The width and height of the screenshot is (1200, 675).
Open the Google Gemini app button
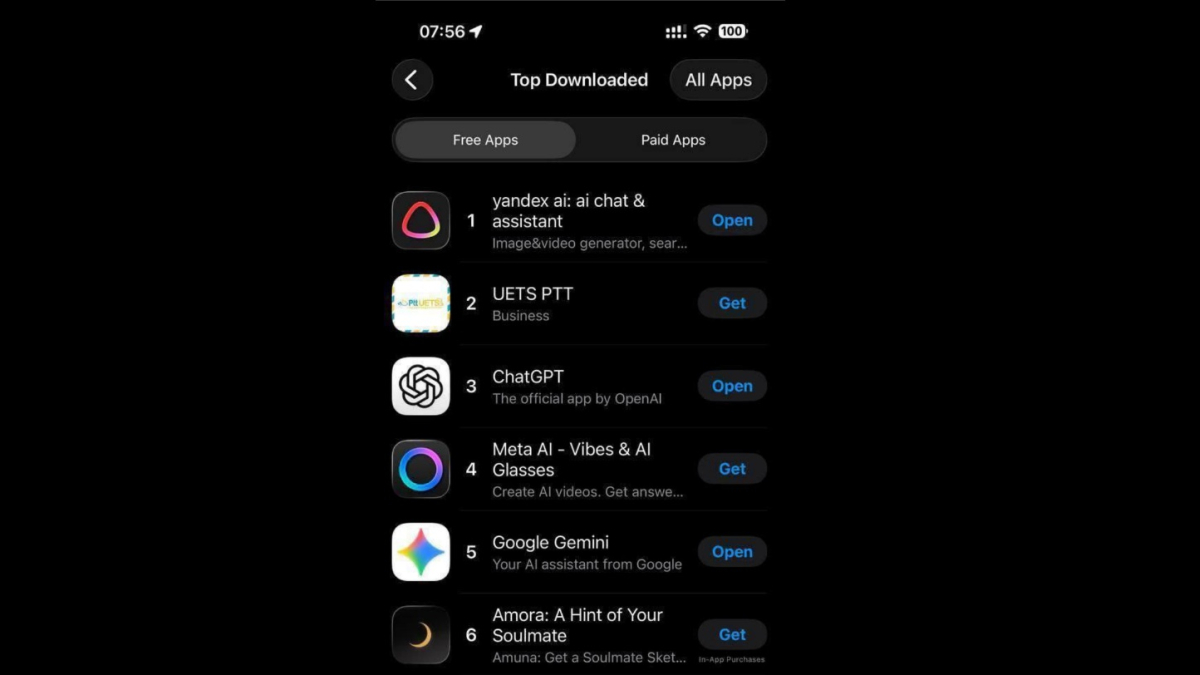[732, 552]
